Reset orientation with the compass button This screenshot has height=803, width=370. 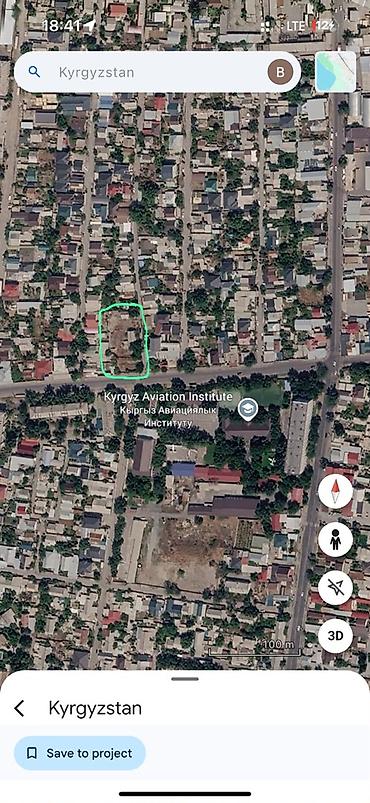click(335, 492)
